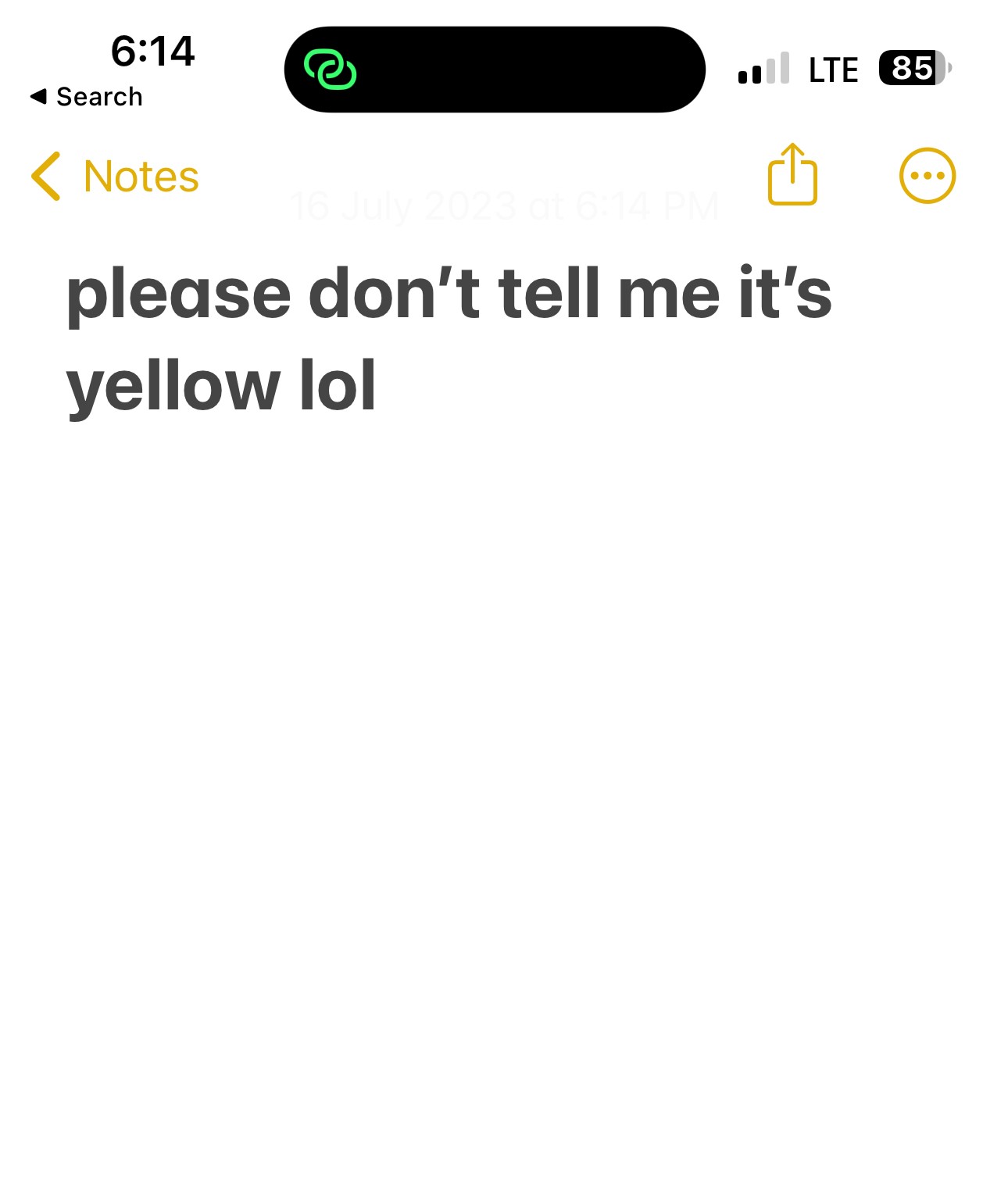This screenshot has height=1186, width=1008.
Task: Collapse this note via Notes chevron
Action: pos(47,177)
